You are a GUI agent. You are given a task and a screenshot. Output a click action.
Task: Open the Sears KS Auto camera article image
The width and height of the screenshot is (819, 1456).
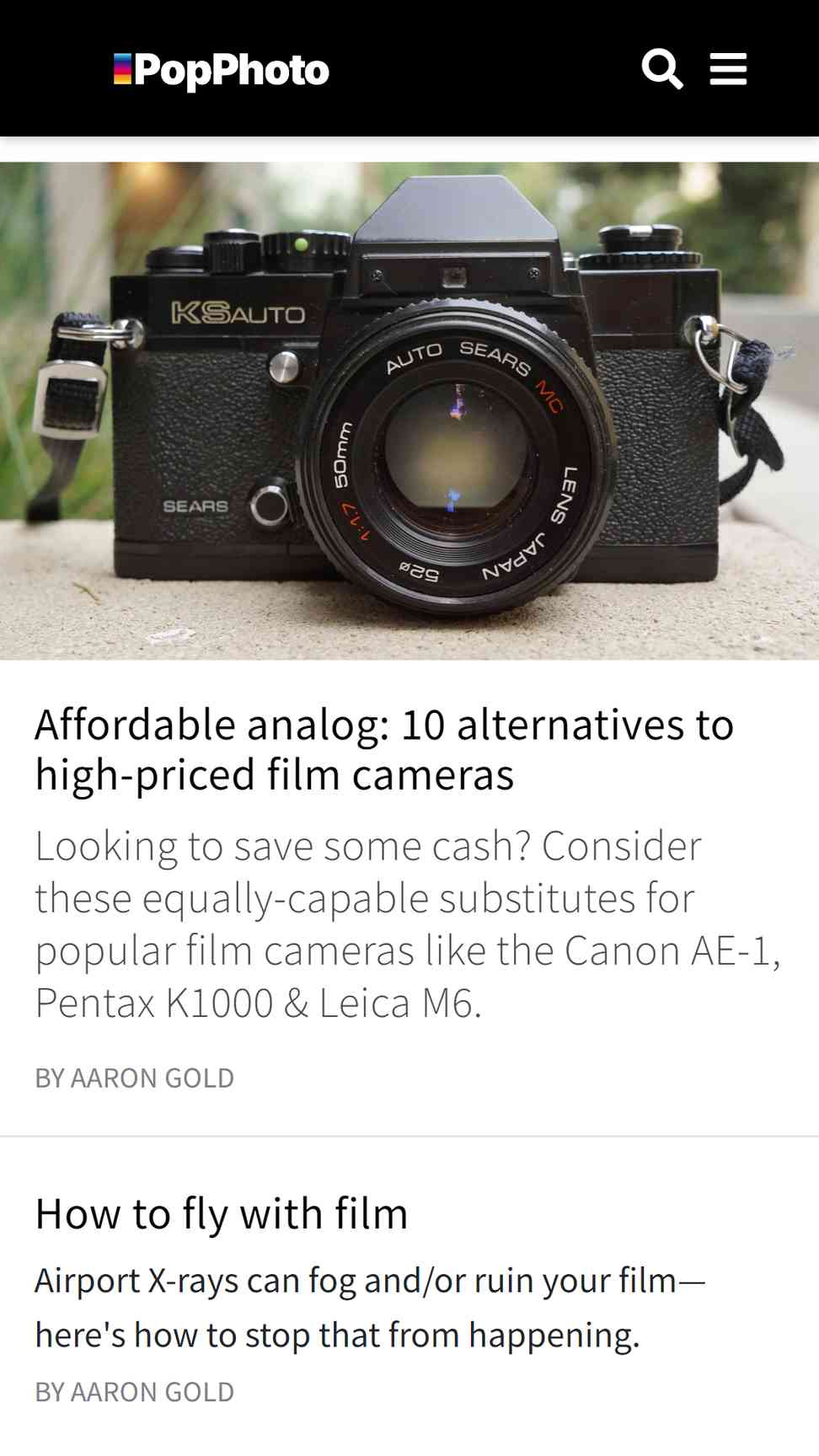point(409,410)
